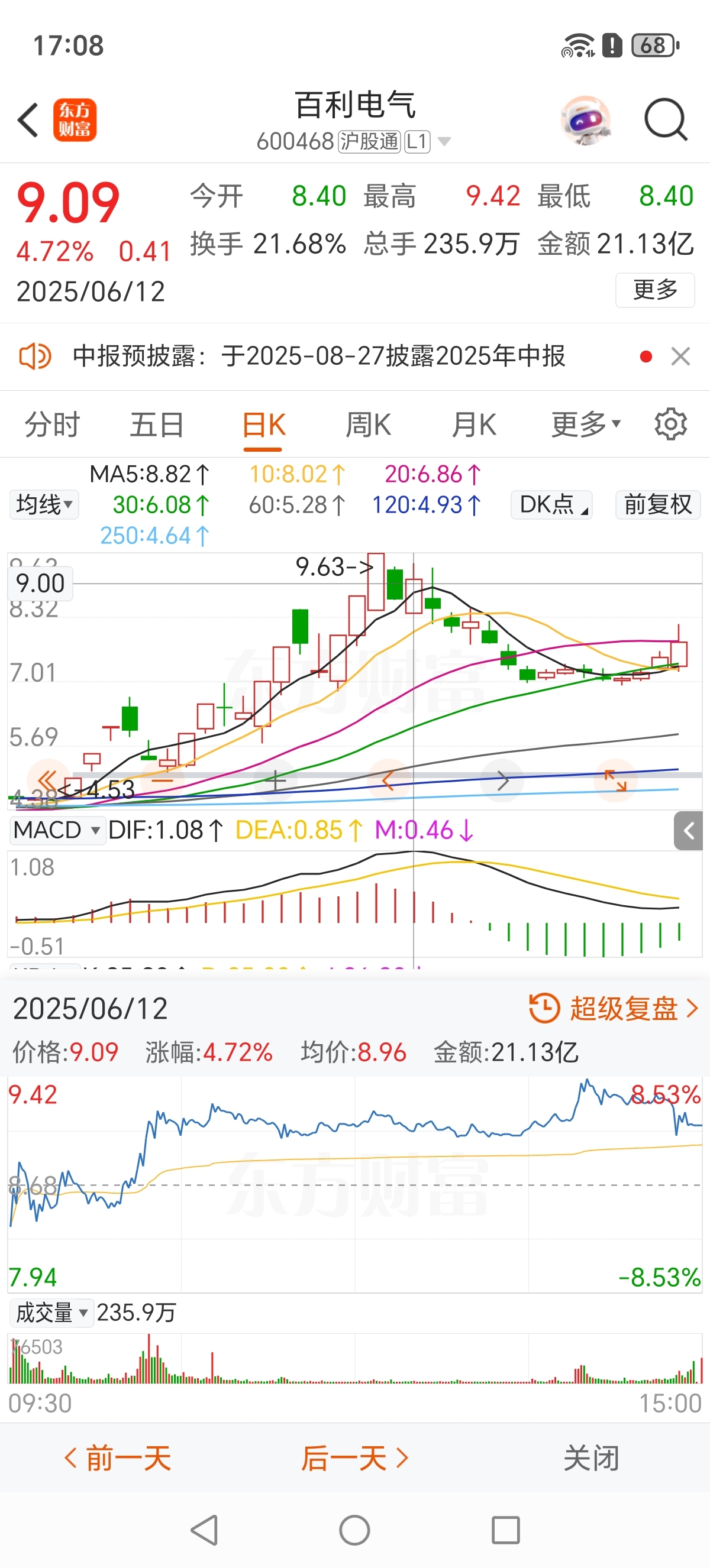The image size is (710, 1568).
Task: Select the 周K chart tab
Action: [x=368, y=425]
